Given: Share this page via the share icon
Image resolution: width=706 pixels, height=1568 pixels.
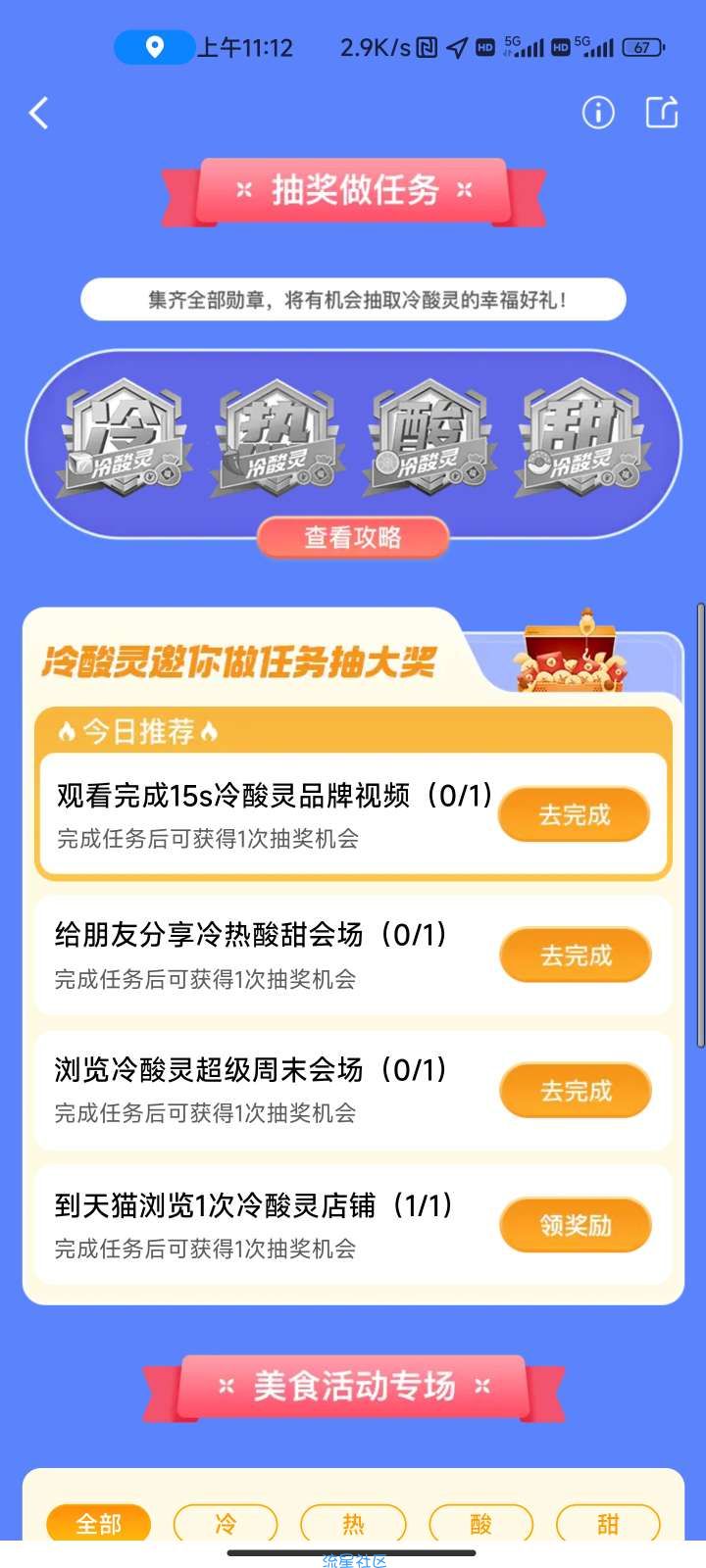Looking at the screenshot, I should (662, 113).
